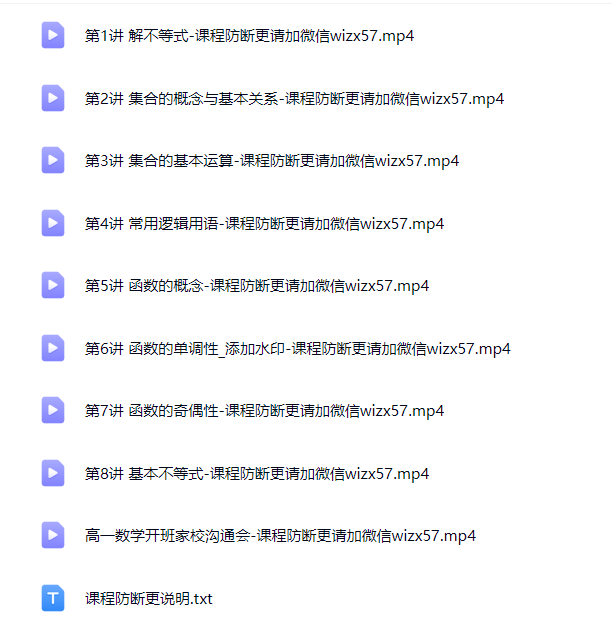Select the 第5讲 函数的概念 video
The image size is (612, 640).
(x=256, y=286)
